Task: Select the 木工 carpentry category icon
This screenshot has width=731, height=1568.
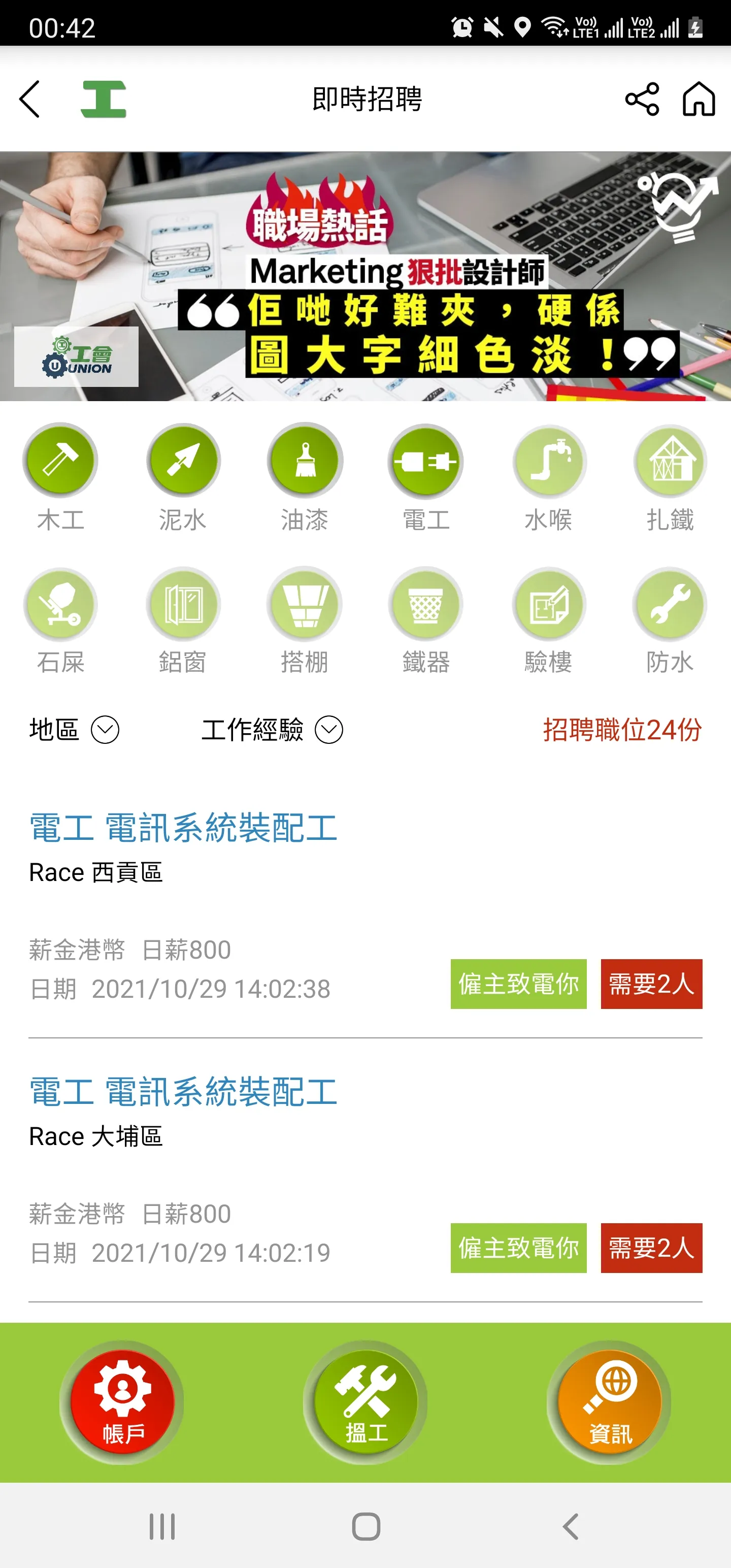Action: point(61,462)
